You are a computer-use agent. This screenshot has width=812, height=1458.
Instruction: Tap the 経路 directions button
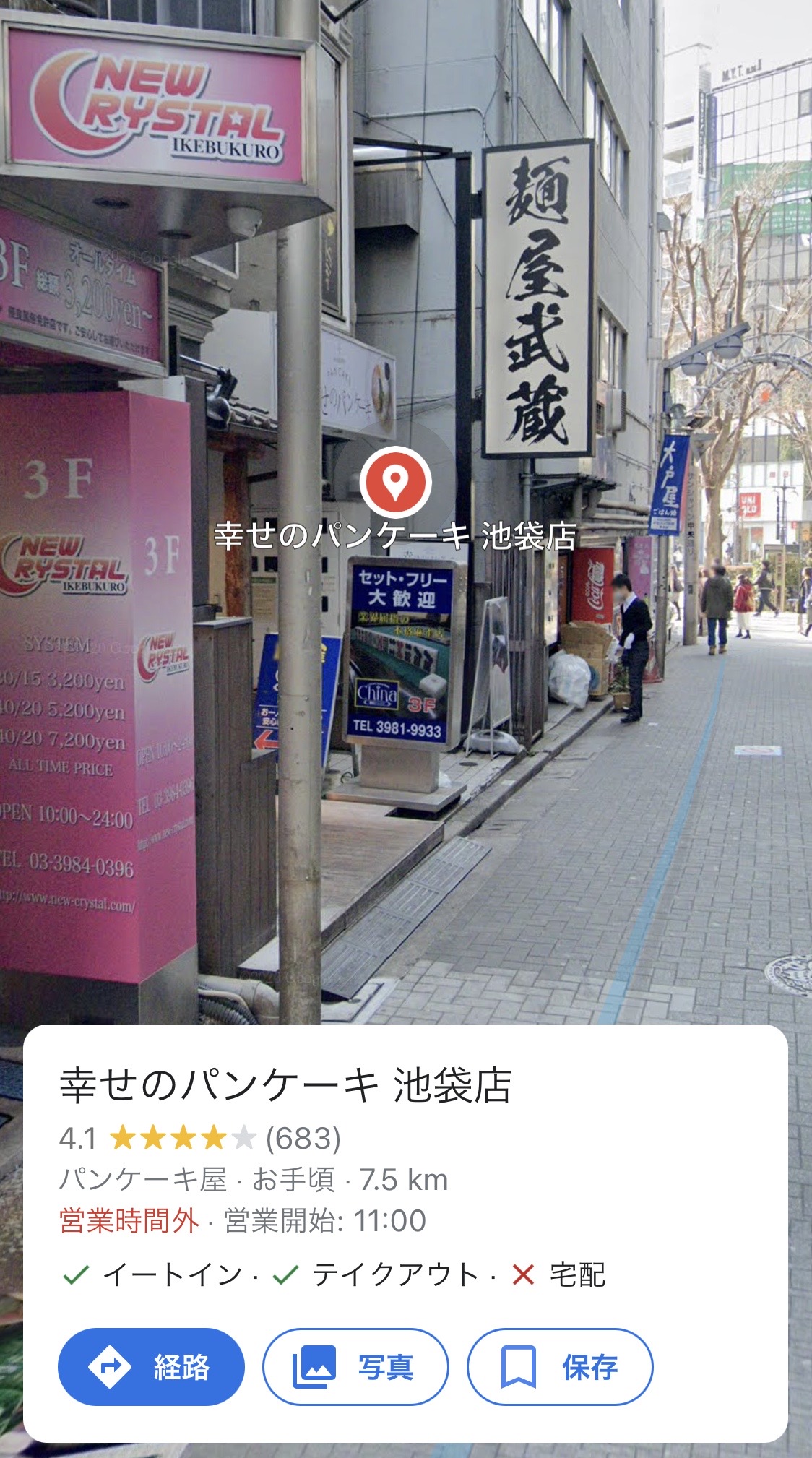[x=151, y=1366]
